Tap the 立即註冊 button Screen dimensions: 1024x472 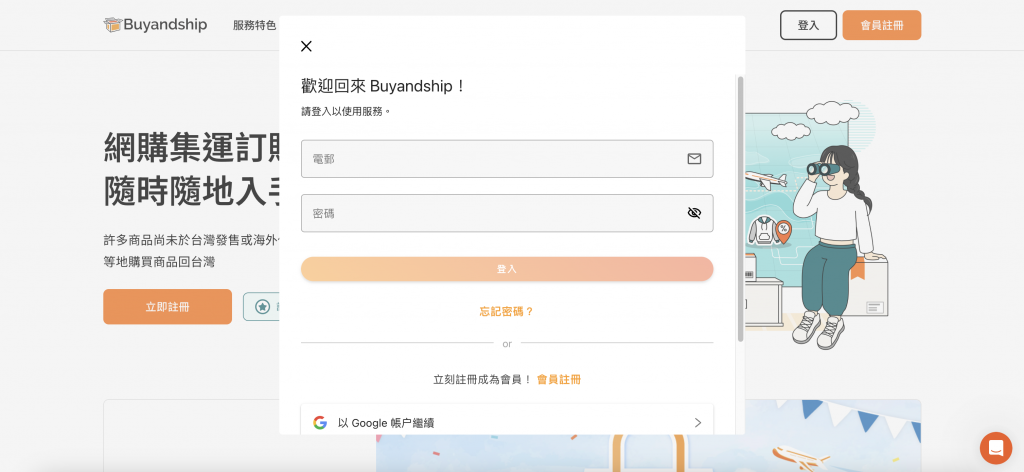[167, 307]
